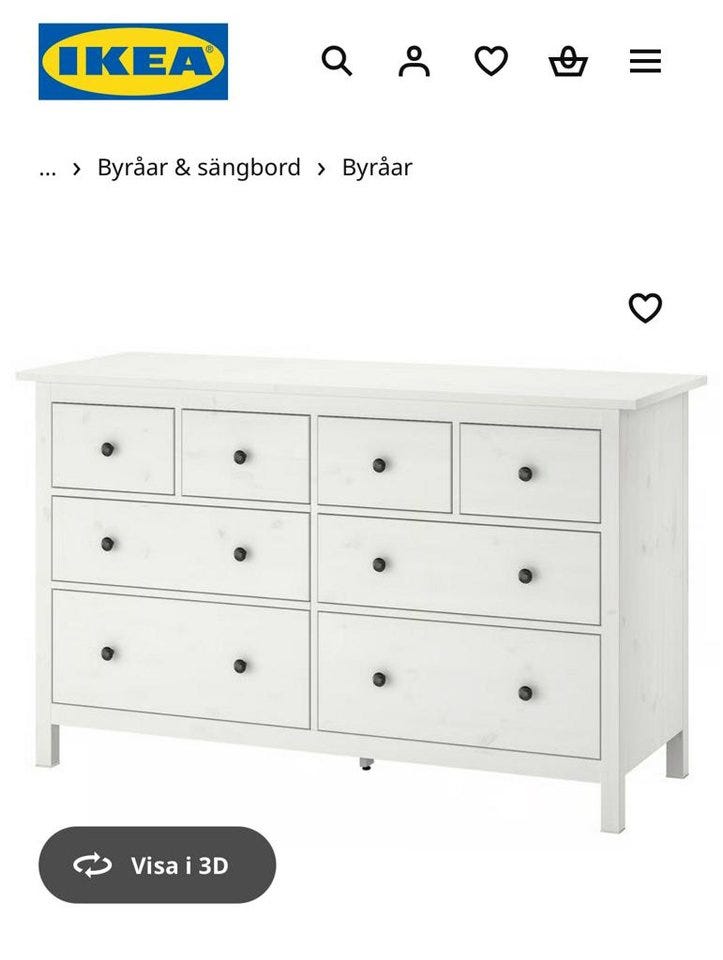Go to Byråar & sängbord category
The height and width of the screenshot is (960, 723).
198,168
